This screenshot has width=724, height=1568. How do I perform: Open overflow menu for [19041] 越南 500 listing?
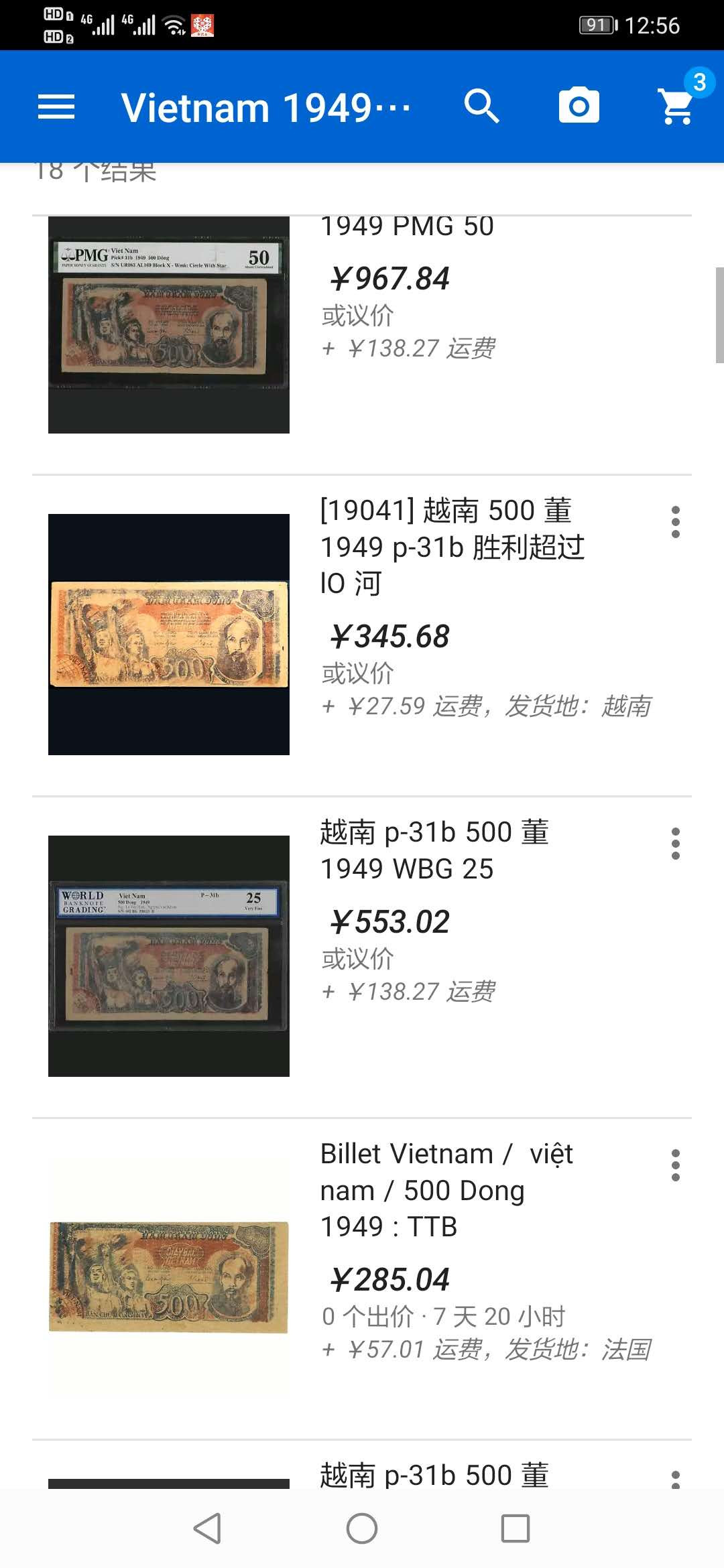click(x=676, y=523)
